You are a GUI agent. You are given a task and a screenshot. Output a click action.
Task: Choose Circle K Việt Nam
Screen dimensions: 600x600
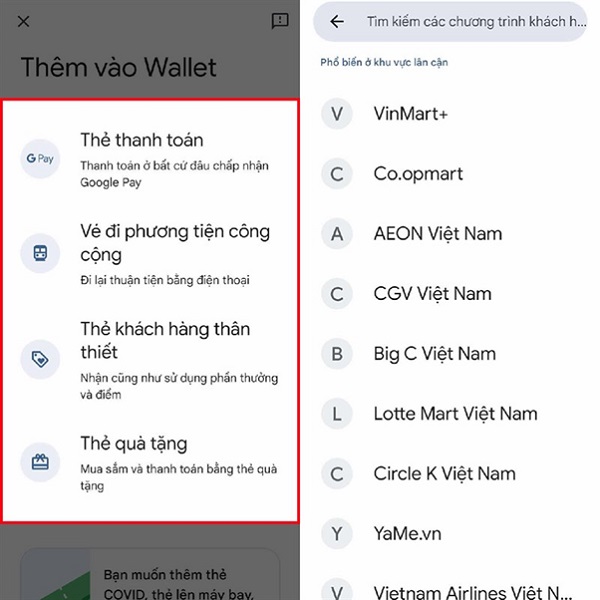point(444,474)
